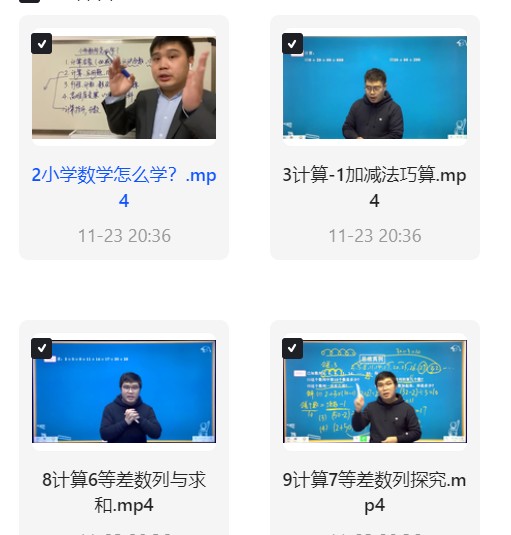
Task: Tap the blue 2小学数学怎么学？.mp4 filename link
Action: pos(124,188)
